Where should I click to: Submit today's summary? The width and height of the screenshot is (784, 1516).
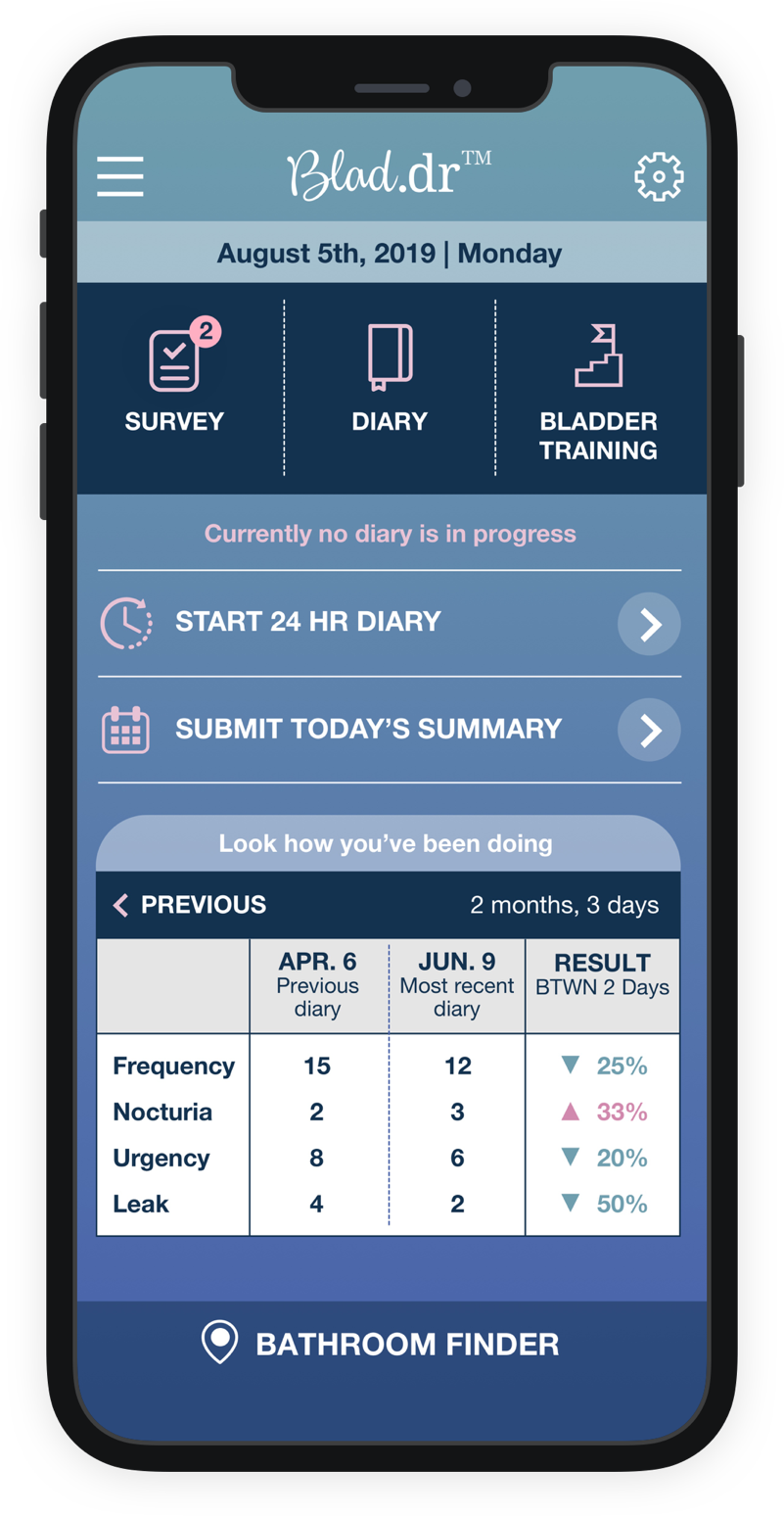click(x=648, y=730)
